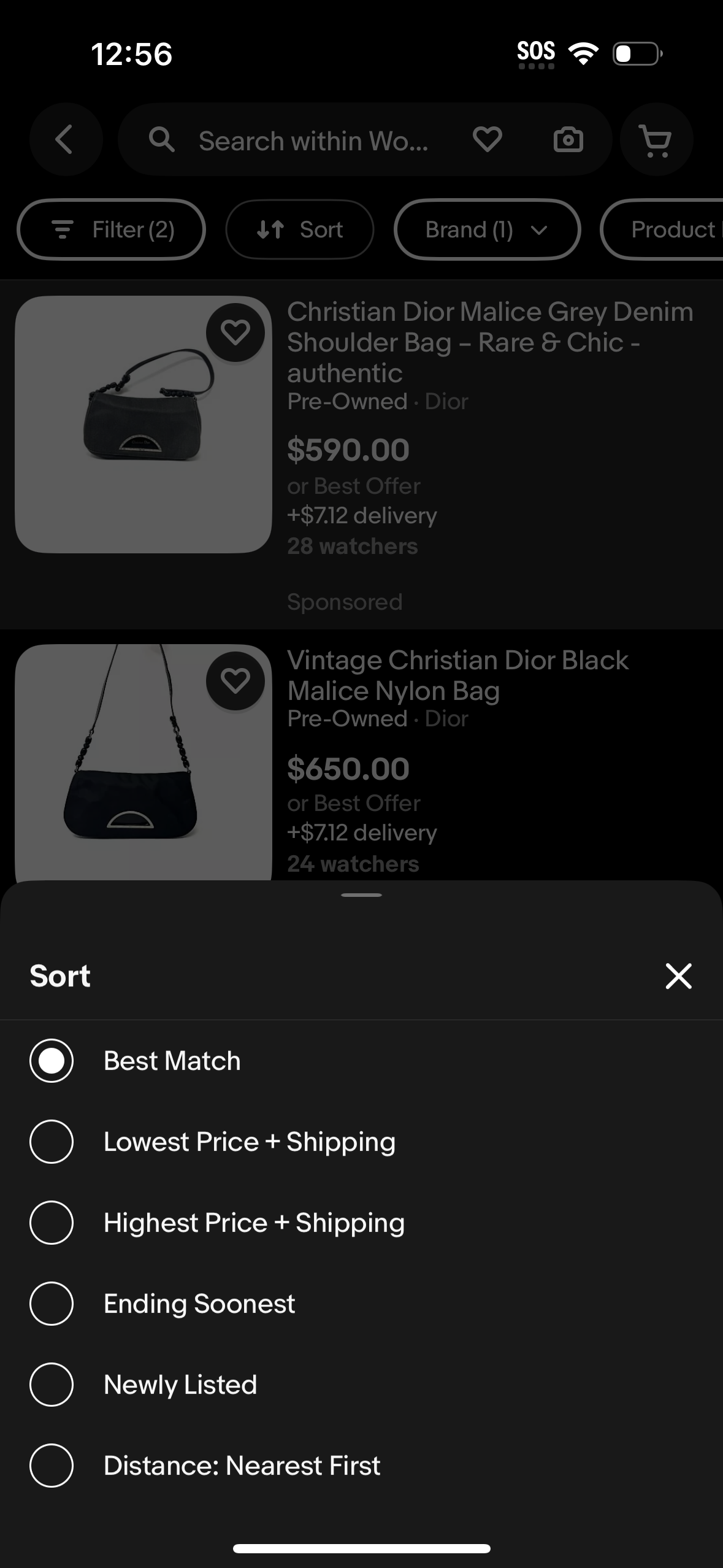The height and width of the screenshot is (1568, 723).
Task: Tap the Vintage Christian Dior Black Malice listing title
Action: pyautogui.click(x=457, y=675)
